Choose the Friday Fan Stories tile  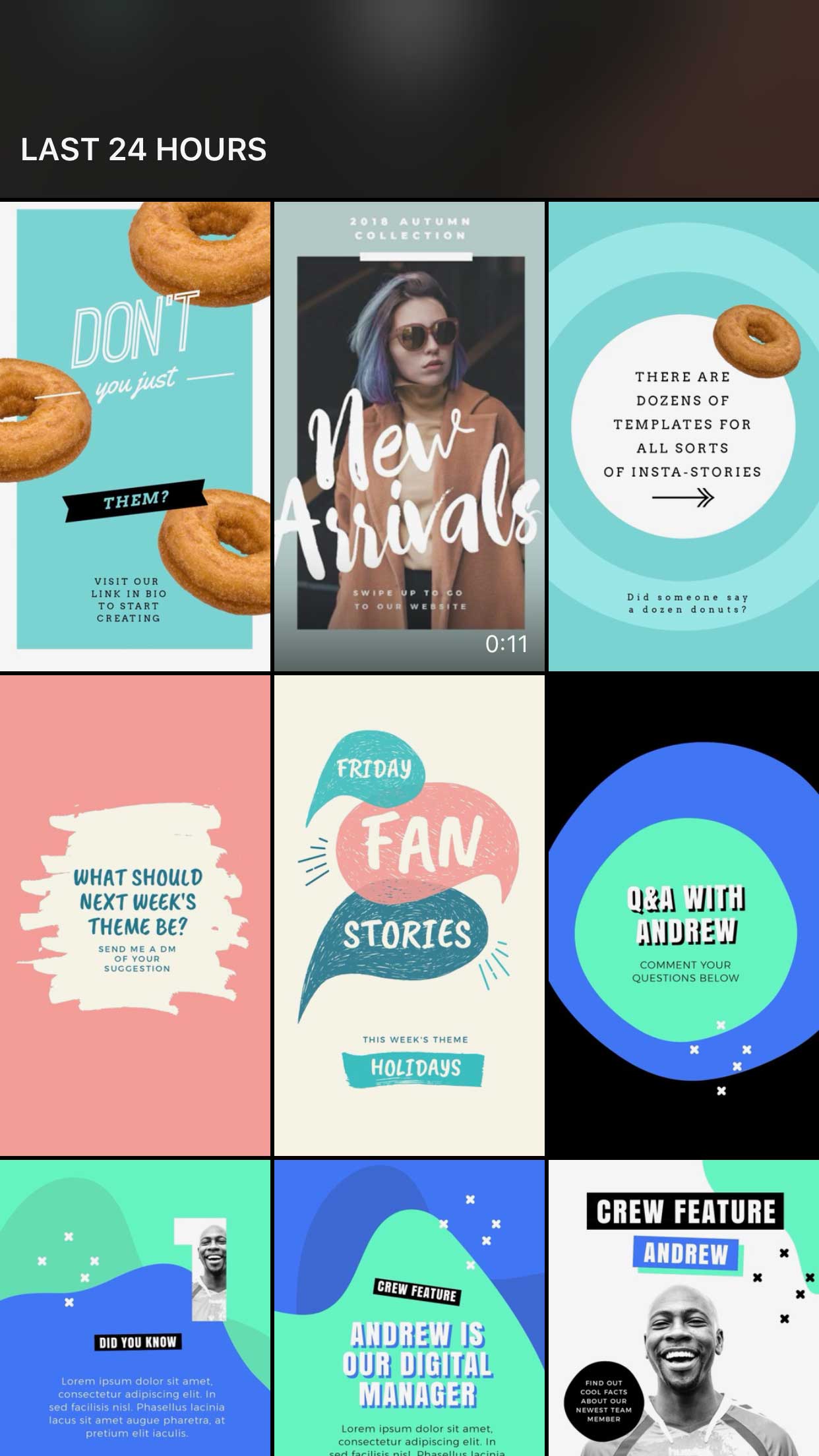coord(409,914)
